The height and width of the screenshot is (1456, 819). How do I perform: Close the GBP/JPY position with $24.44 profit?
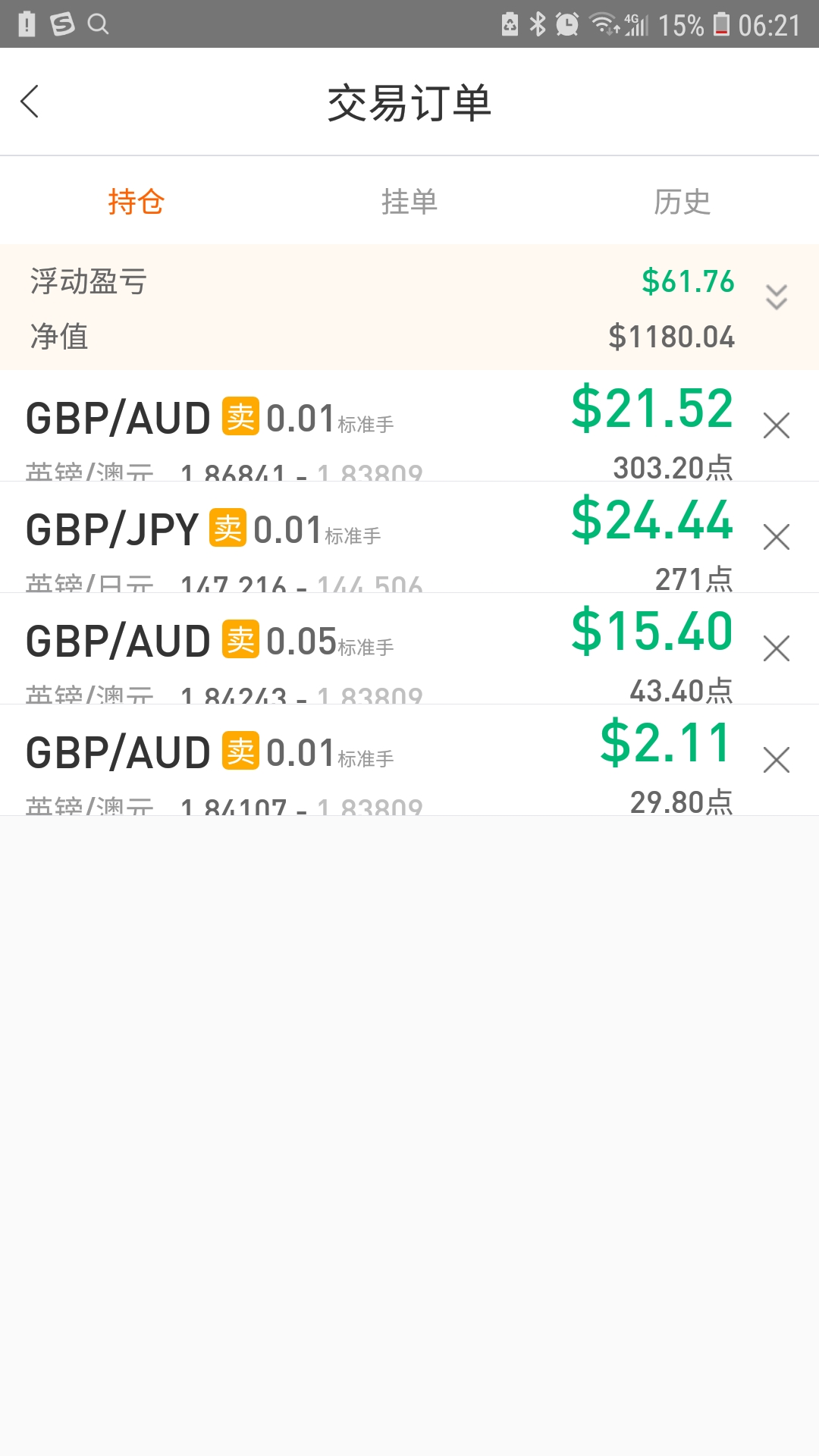[777, 537]
